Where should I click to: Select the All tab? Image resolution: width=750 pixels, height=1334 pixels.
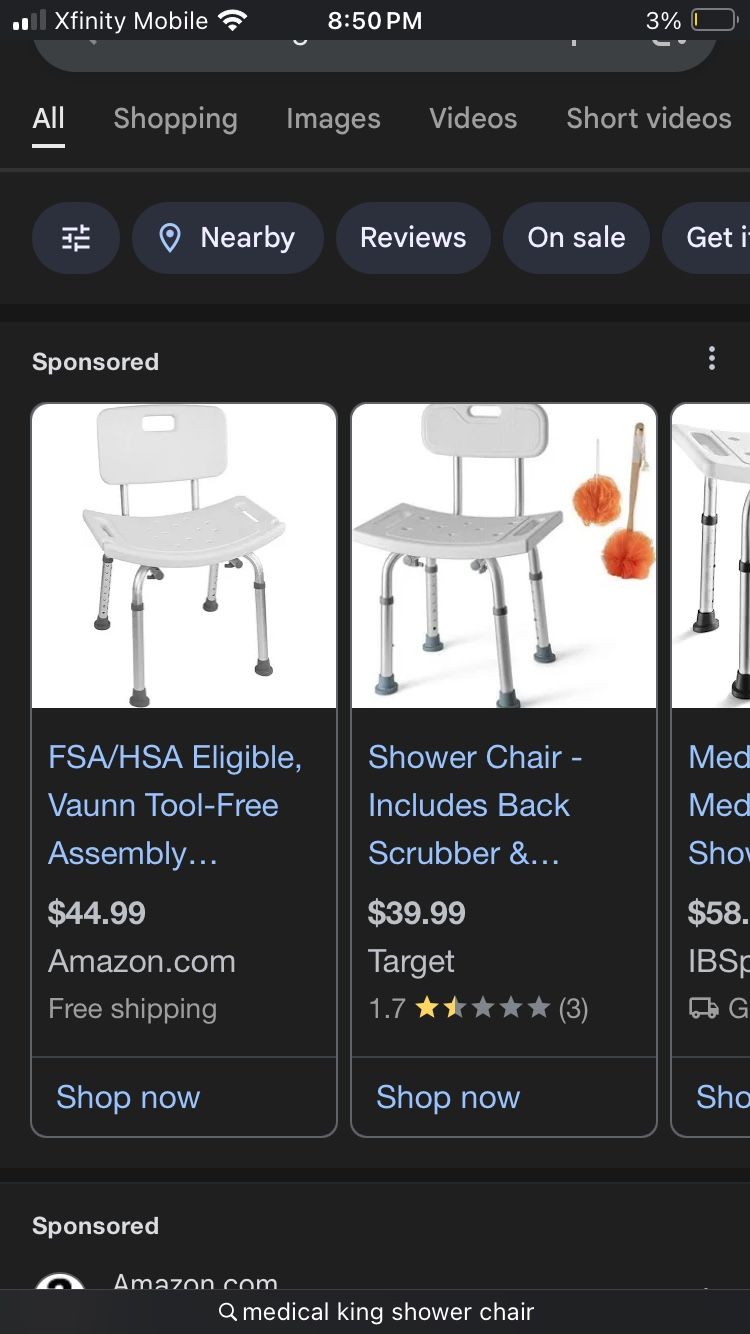48,119
